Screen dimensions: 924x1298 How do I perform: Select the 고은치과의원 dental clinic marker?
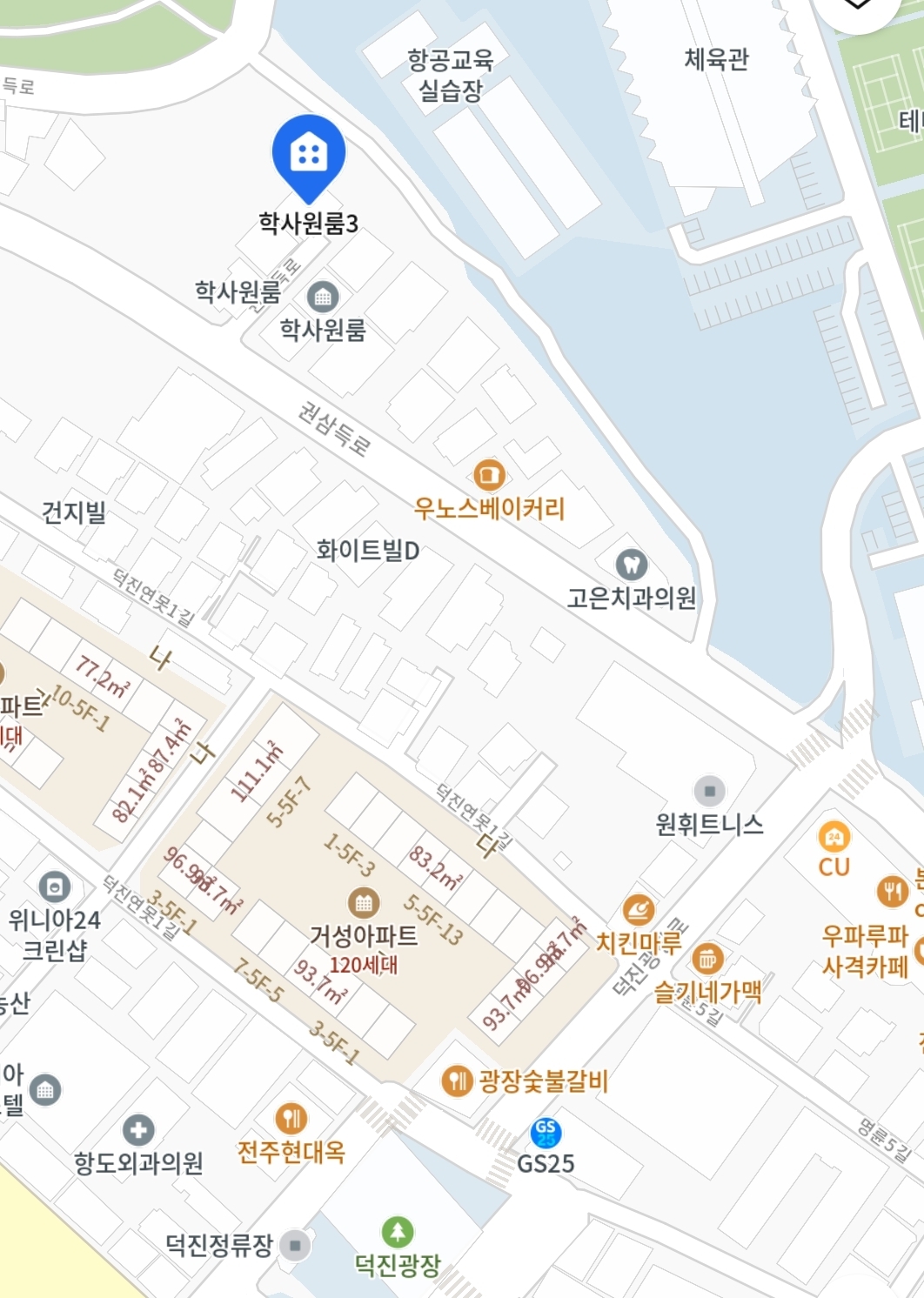(x=632, y=565)
